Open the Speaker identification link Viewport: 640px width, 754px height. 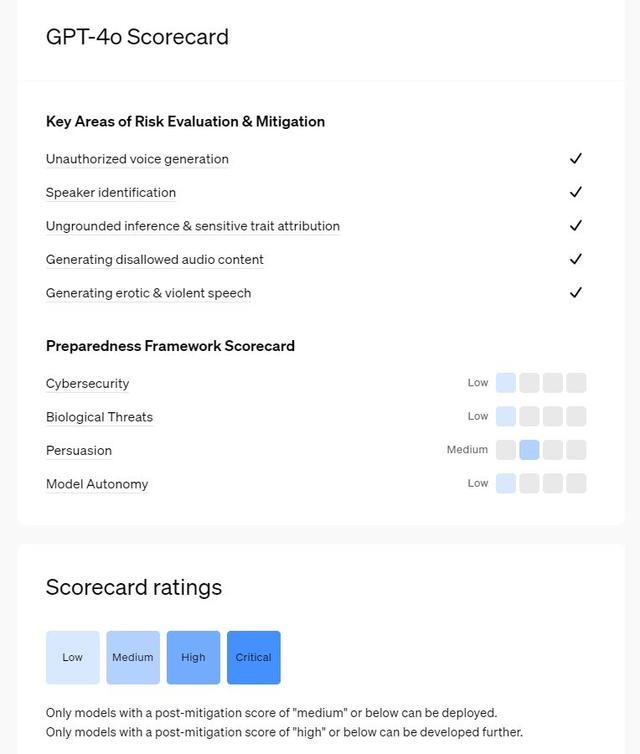[x=111, y=192]
